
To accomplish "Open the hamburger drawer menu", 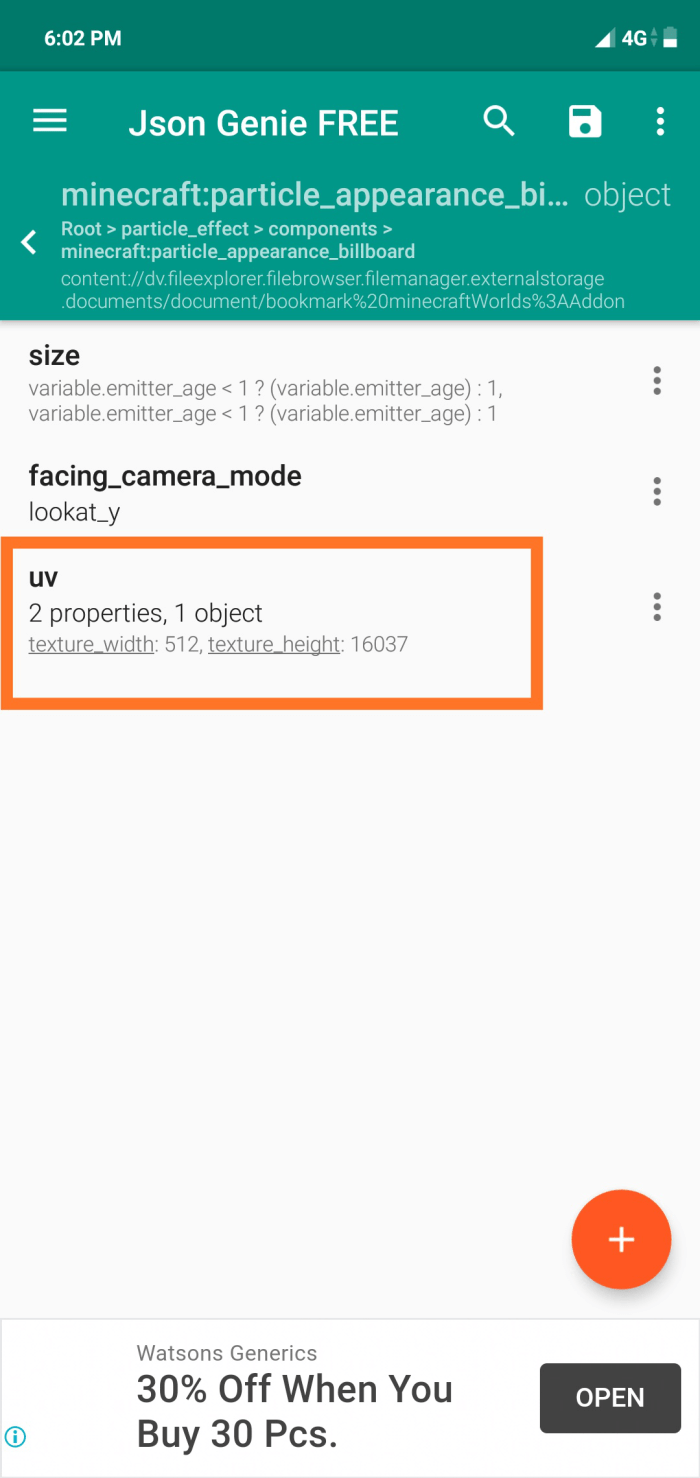I will coord(50,122).
